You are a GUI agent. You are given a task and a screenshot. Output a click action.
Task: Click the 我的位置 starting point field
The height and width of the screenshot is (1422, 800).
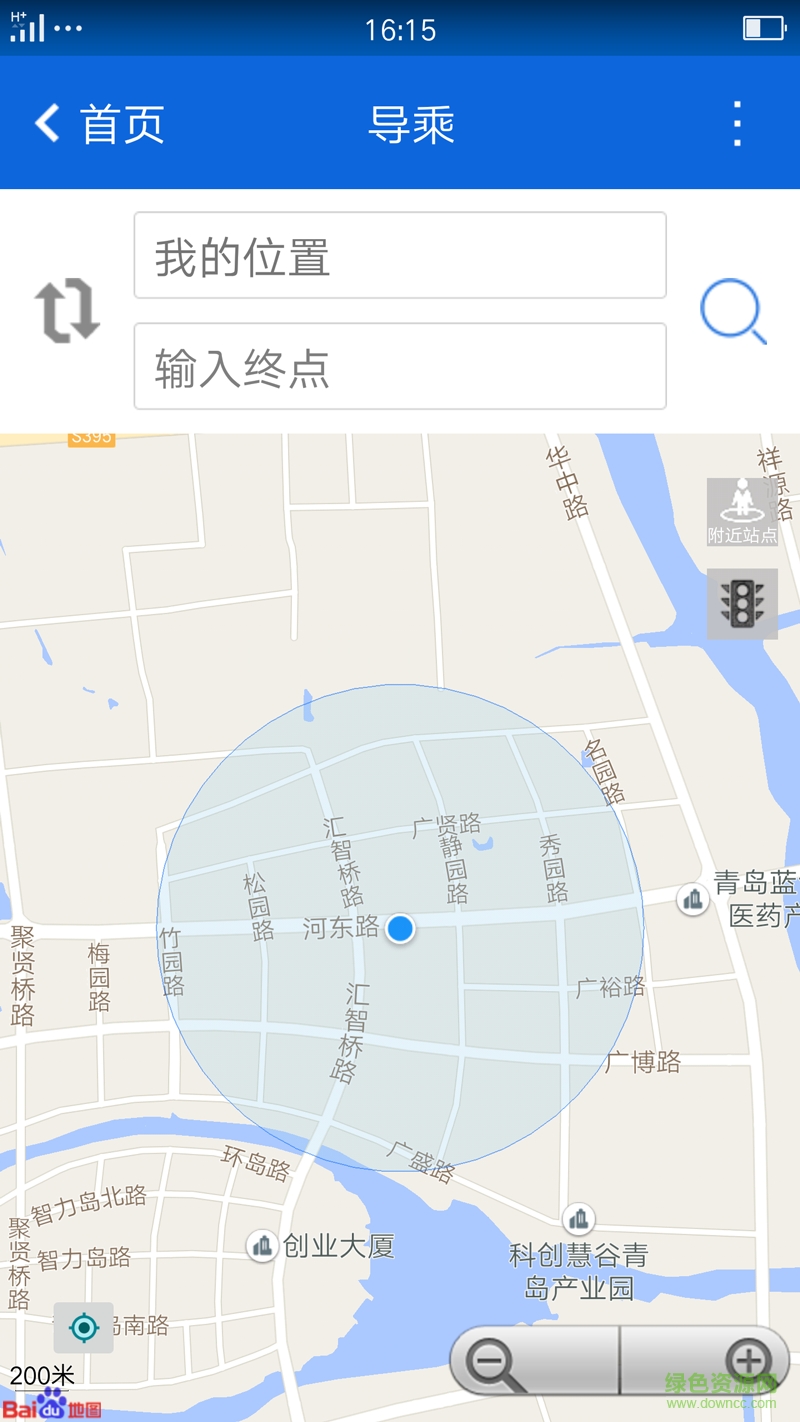point(400,255)
